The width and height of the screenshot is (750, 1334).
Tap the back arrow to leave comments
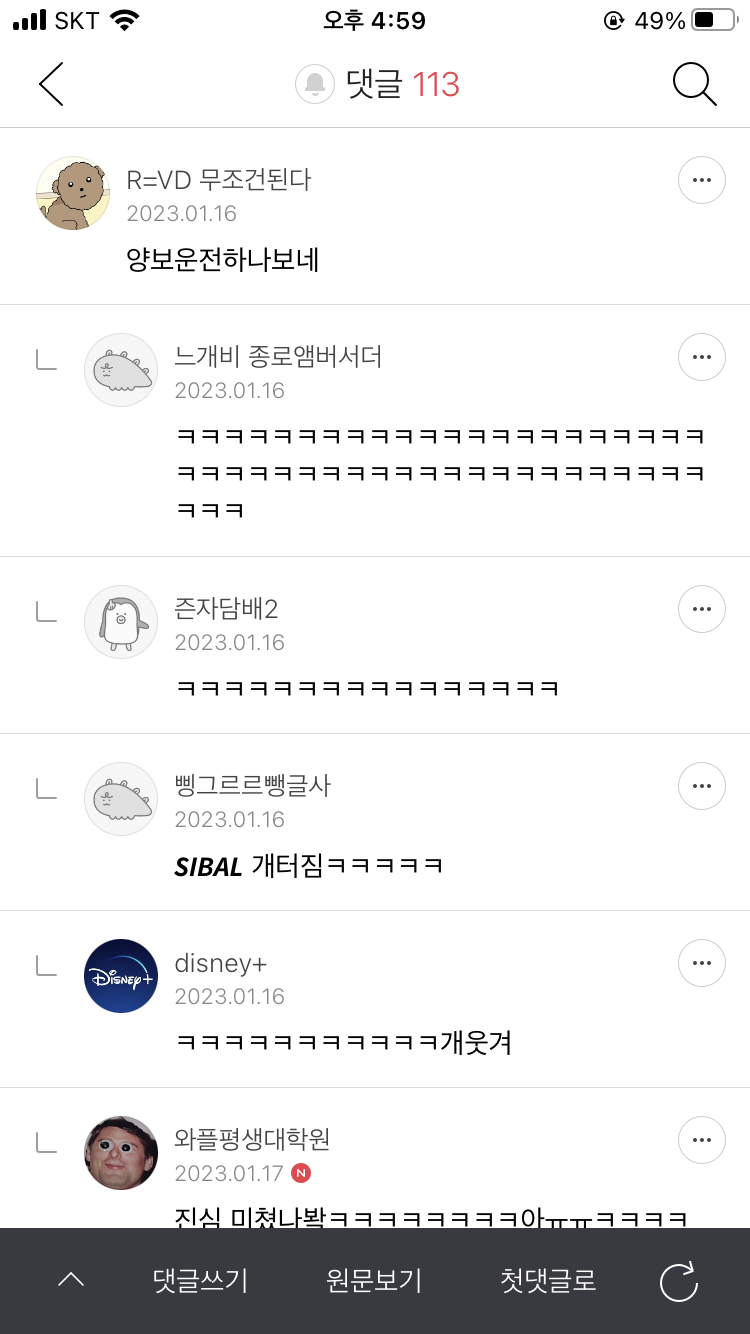pyautogui.click(x=50, y=84)
